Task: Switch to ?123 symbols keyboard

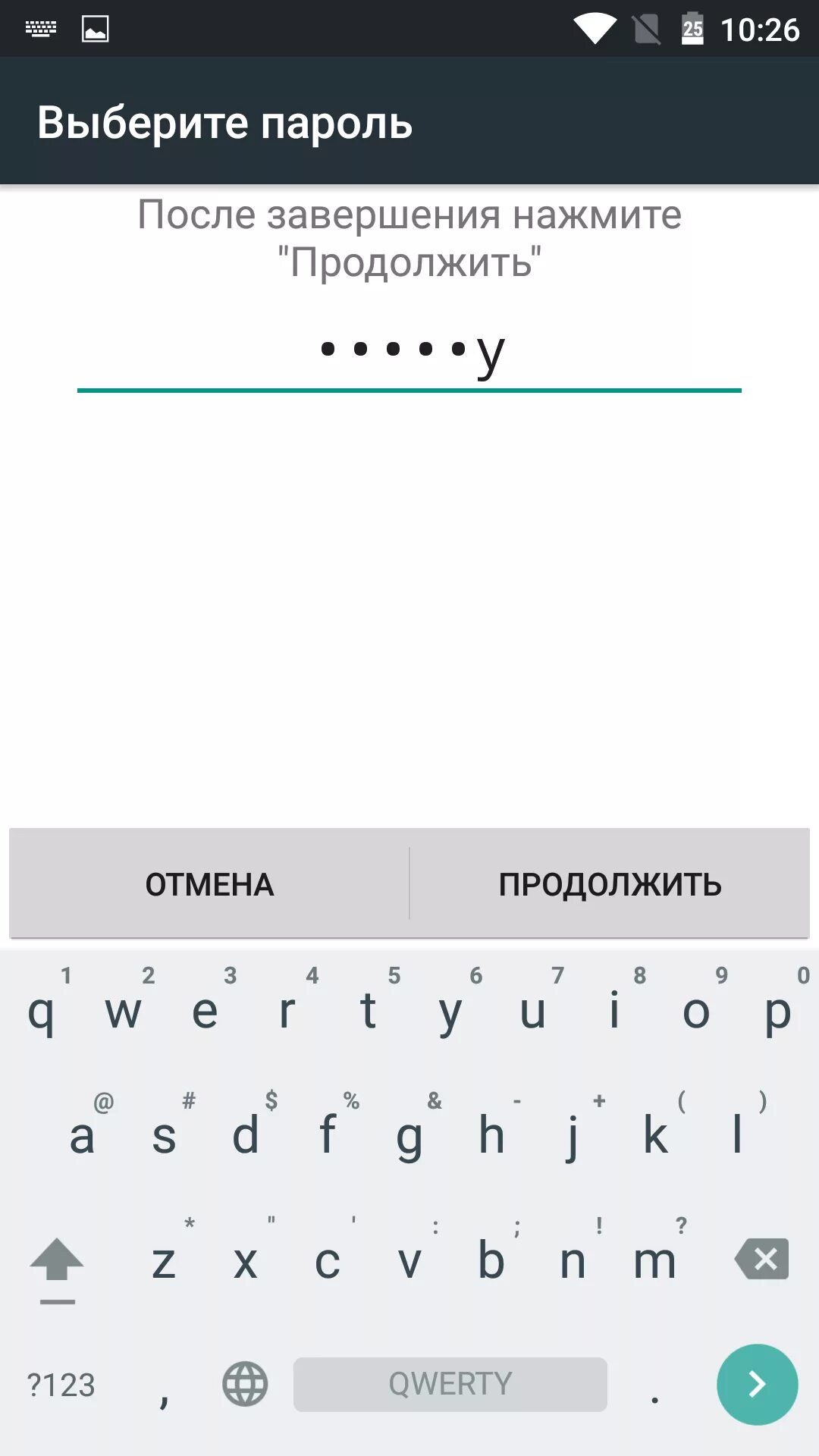Action: [61, 1385]
